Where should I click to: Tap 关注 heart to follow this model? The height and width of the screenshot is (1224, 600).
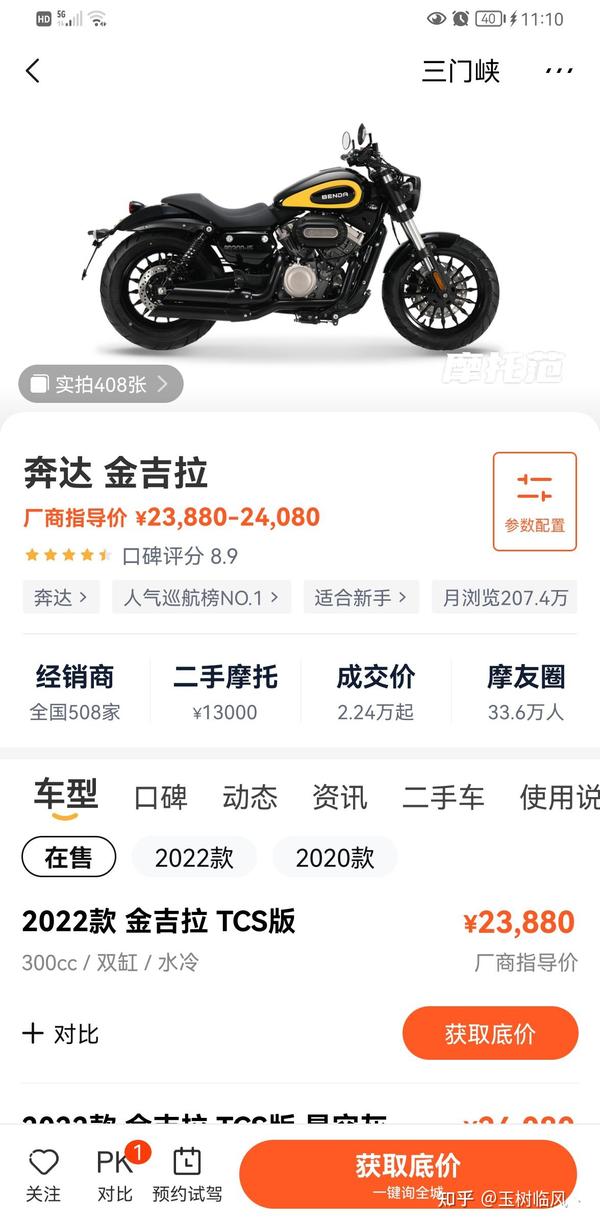click(43, 1174)
